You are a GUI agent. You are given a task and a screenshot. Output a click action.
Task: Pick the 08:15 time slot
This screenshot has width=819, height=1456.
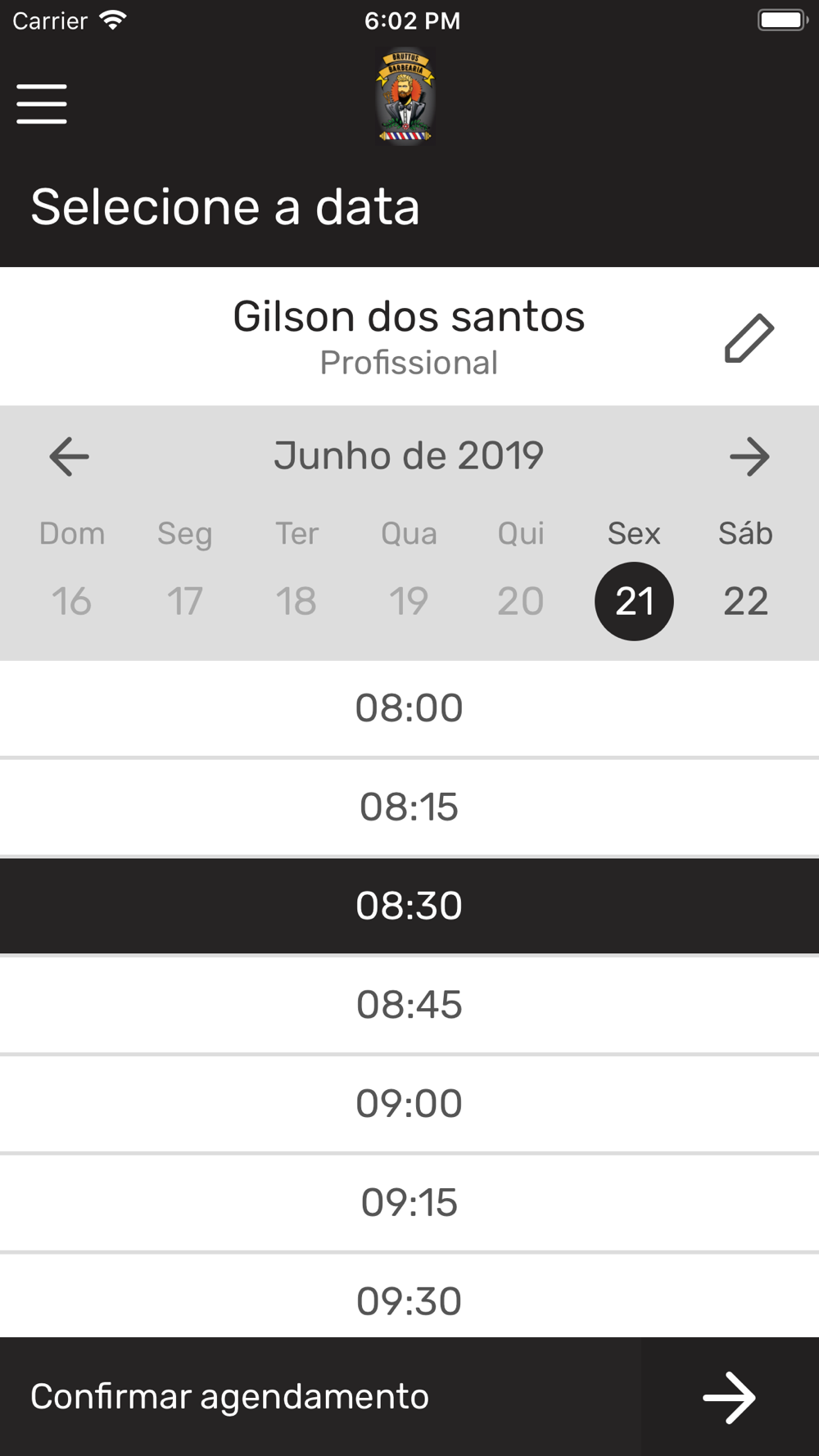point(409,807)
